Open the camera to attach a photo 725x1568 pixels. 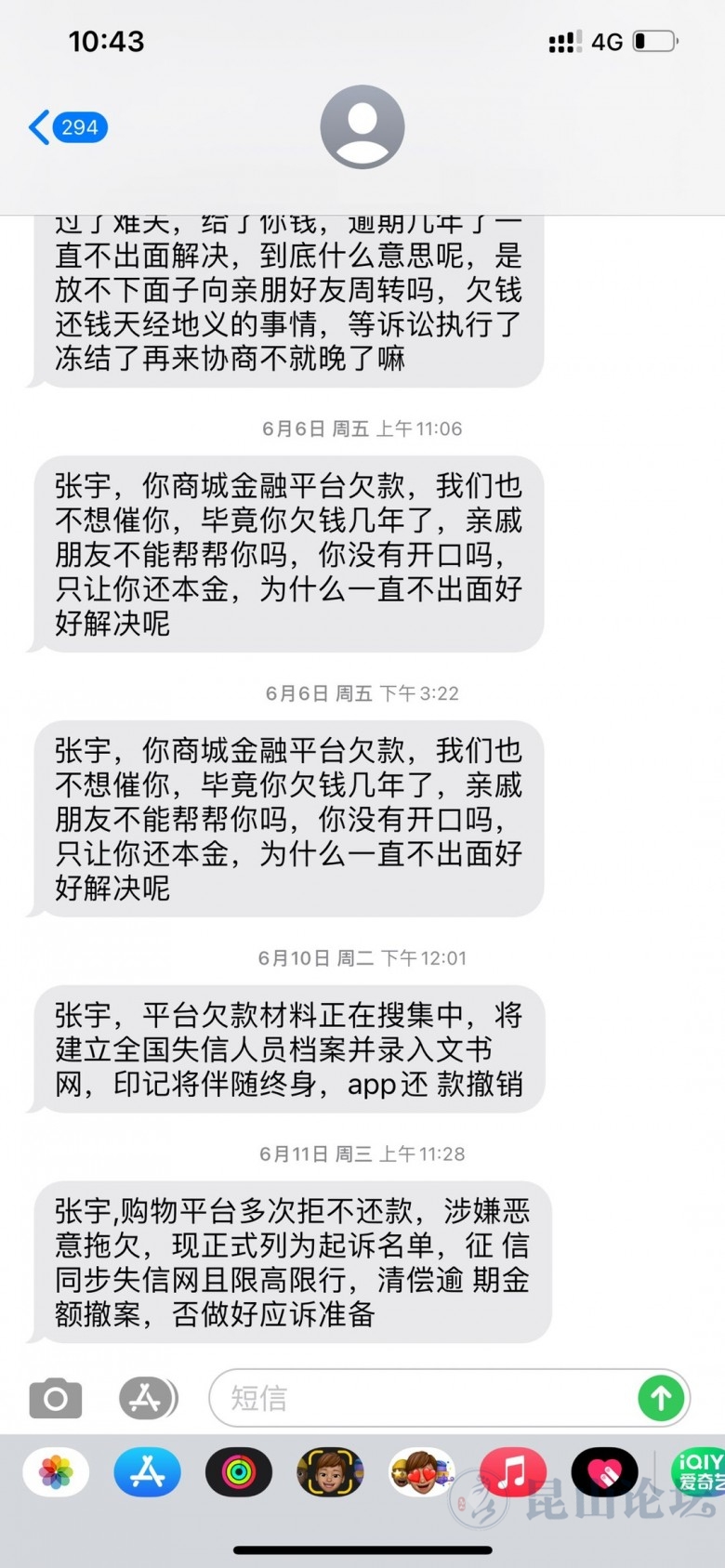coord(56,1398)
